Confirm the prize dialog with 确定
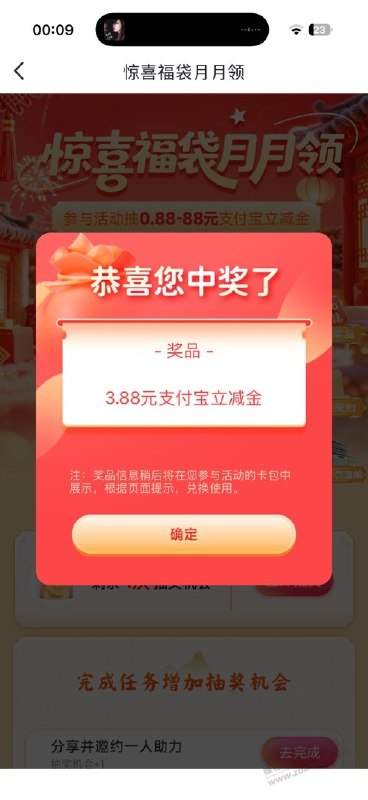 pos(184,534)
